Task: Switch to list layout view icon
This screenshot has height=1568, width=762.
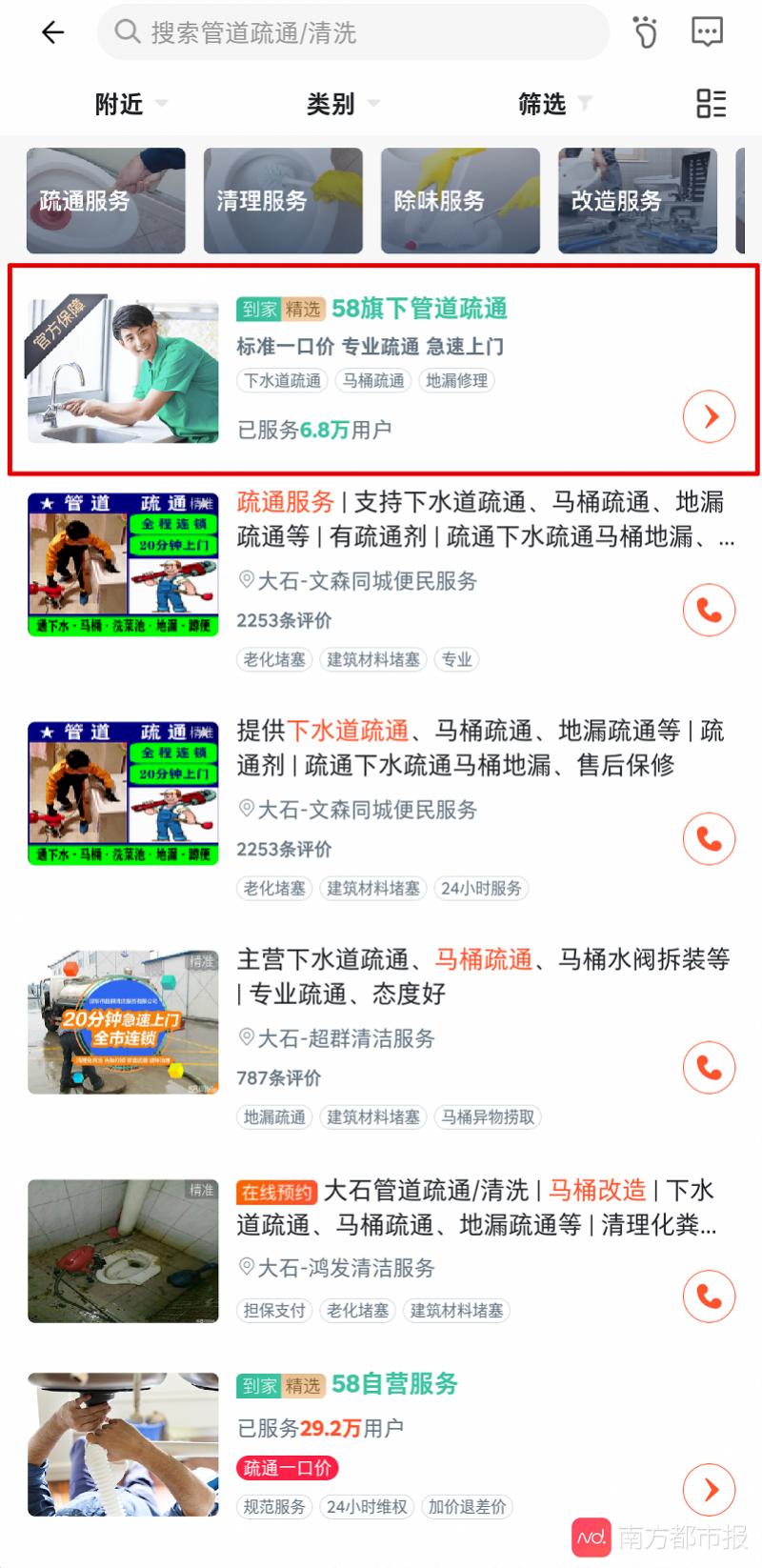Action: pyautogui.click(x=710, y=105)
